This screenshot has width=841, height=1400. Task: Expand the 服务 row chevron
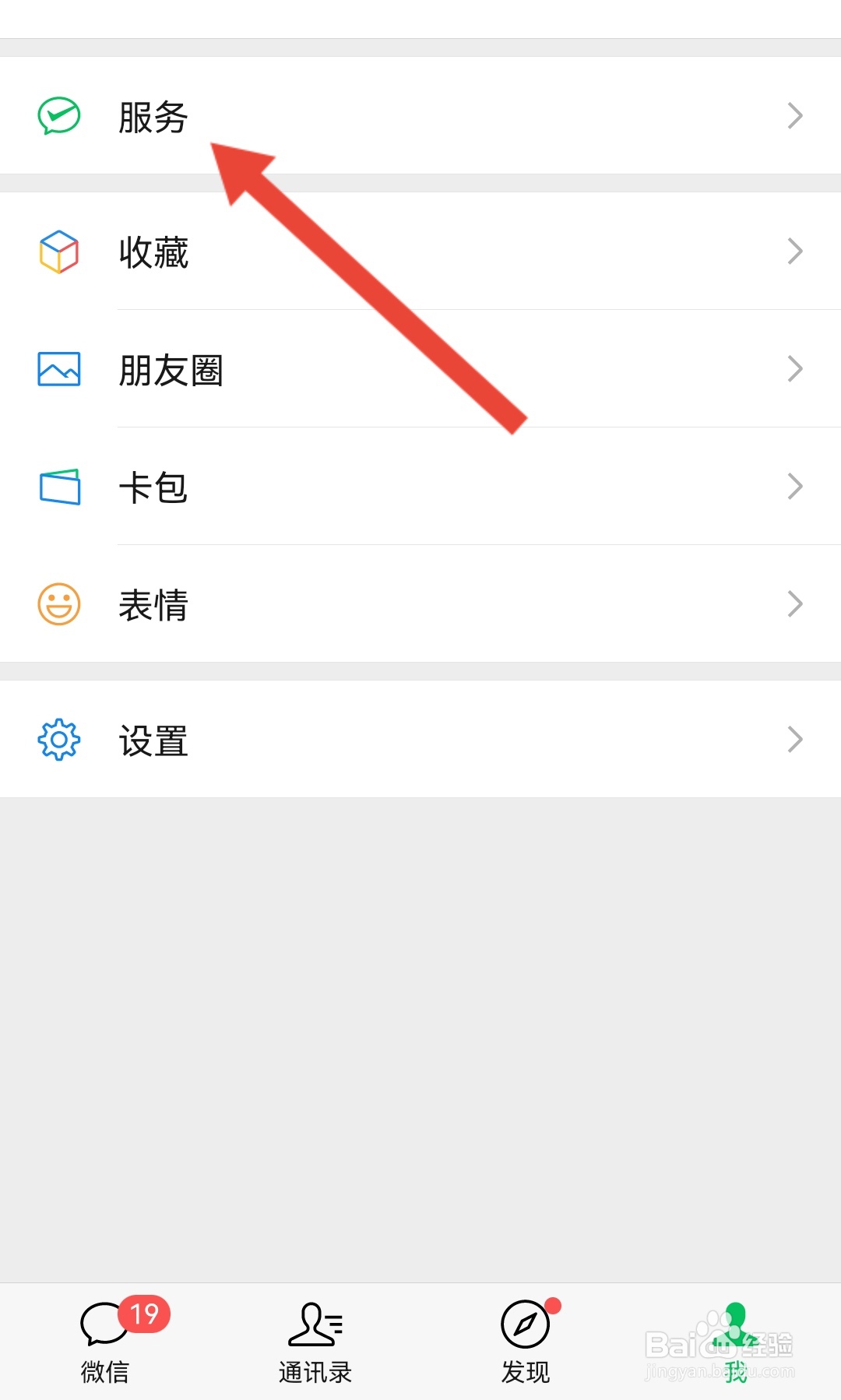click(795, 115)
